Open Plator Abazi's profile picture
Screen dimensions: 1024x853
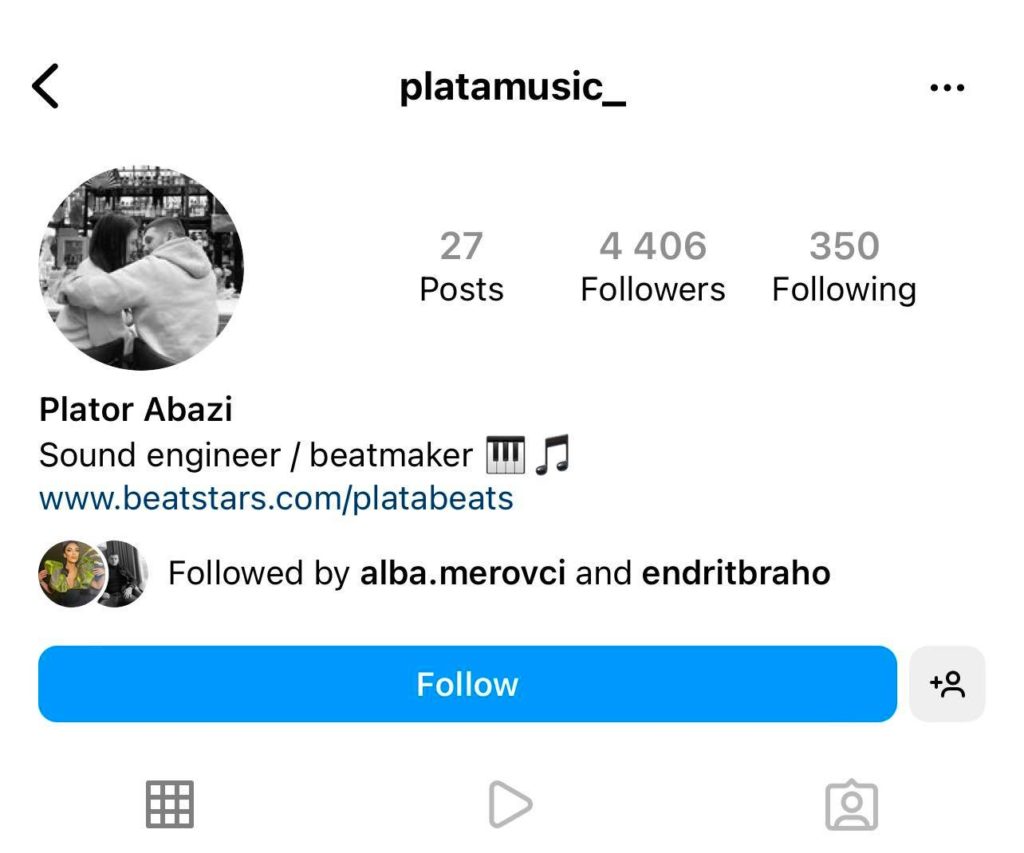pos(141,268)
